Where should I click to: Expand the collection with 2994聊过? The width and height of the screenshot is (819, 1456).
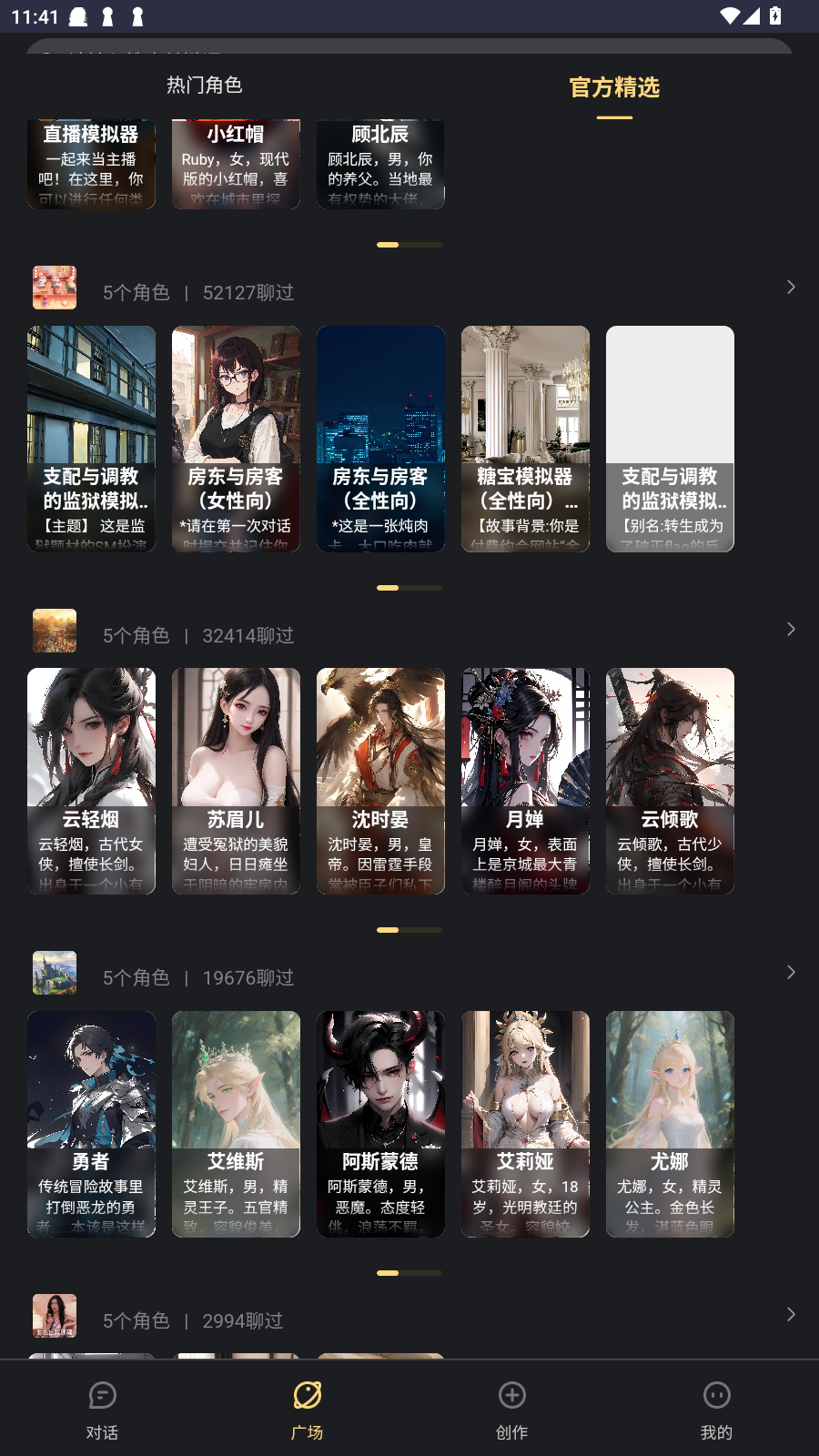(x=790, y=1315)
